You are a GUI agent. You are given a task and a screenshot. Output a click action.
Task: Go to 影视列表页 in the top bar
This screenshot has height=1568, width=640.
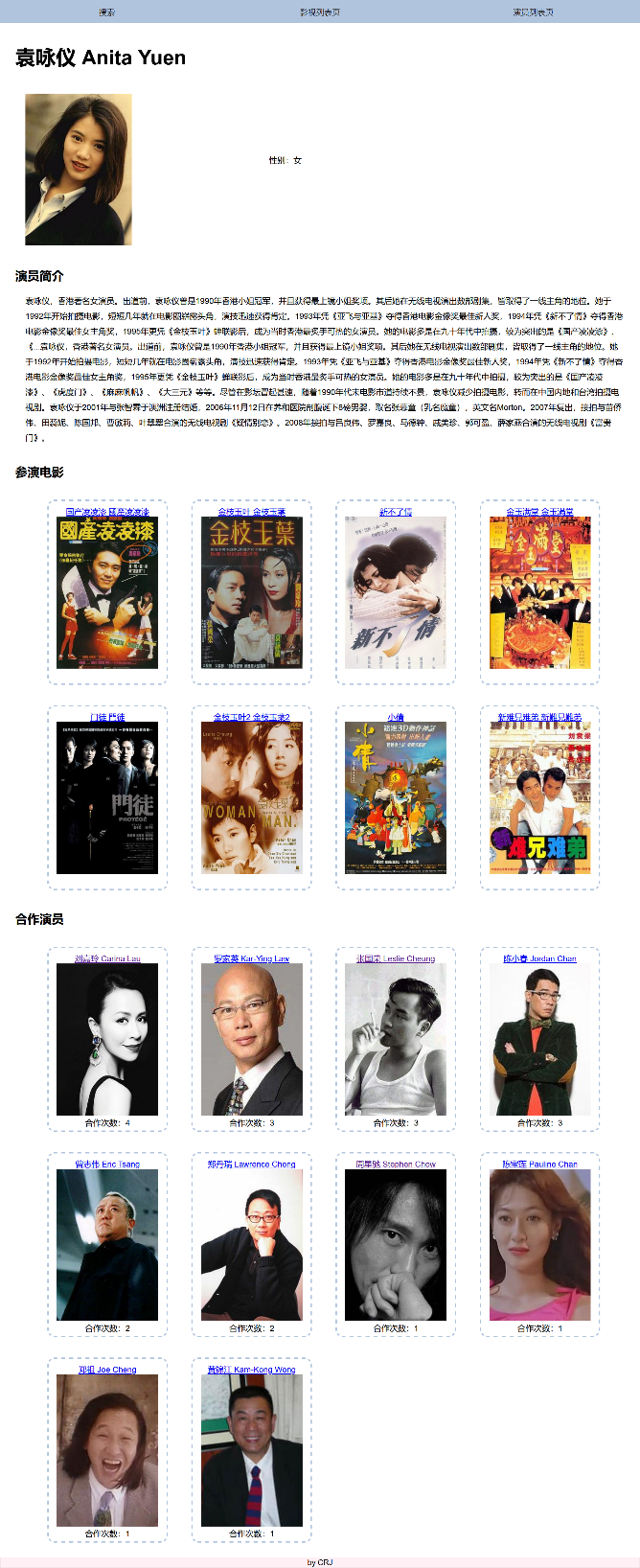(x=320, y=12)
